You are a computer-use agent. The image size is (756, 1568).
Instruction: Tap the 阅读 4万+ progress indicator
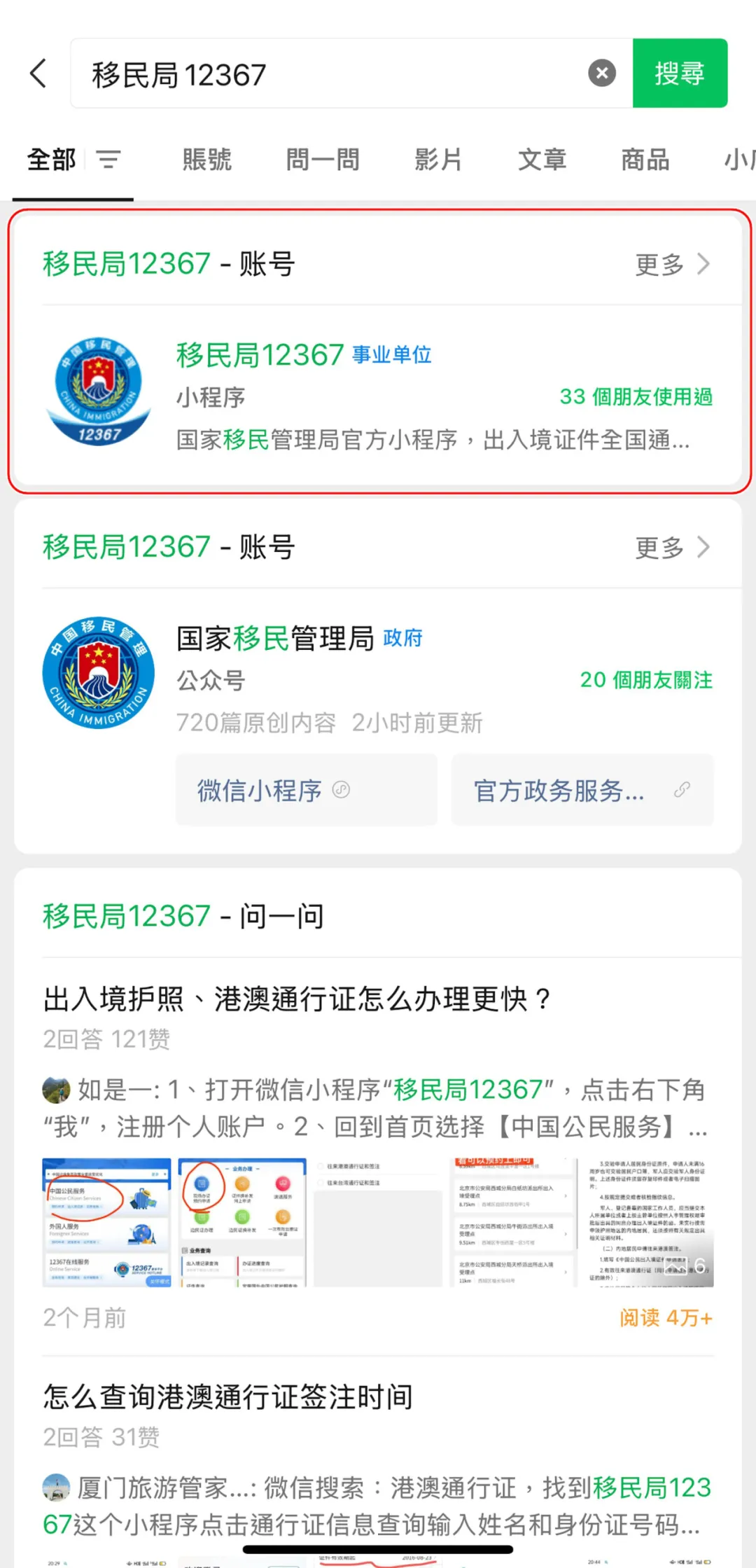click(x=665, y=1317)
